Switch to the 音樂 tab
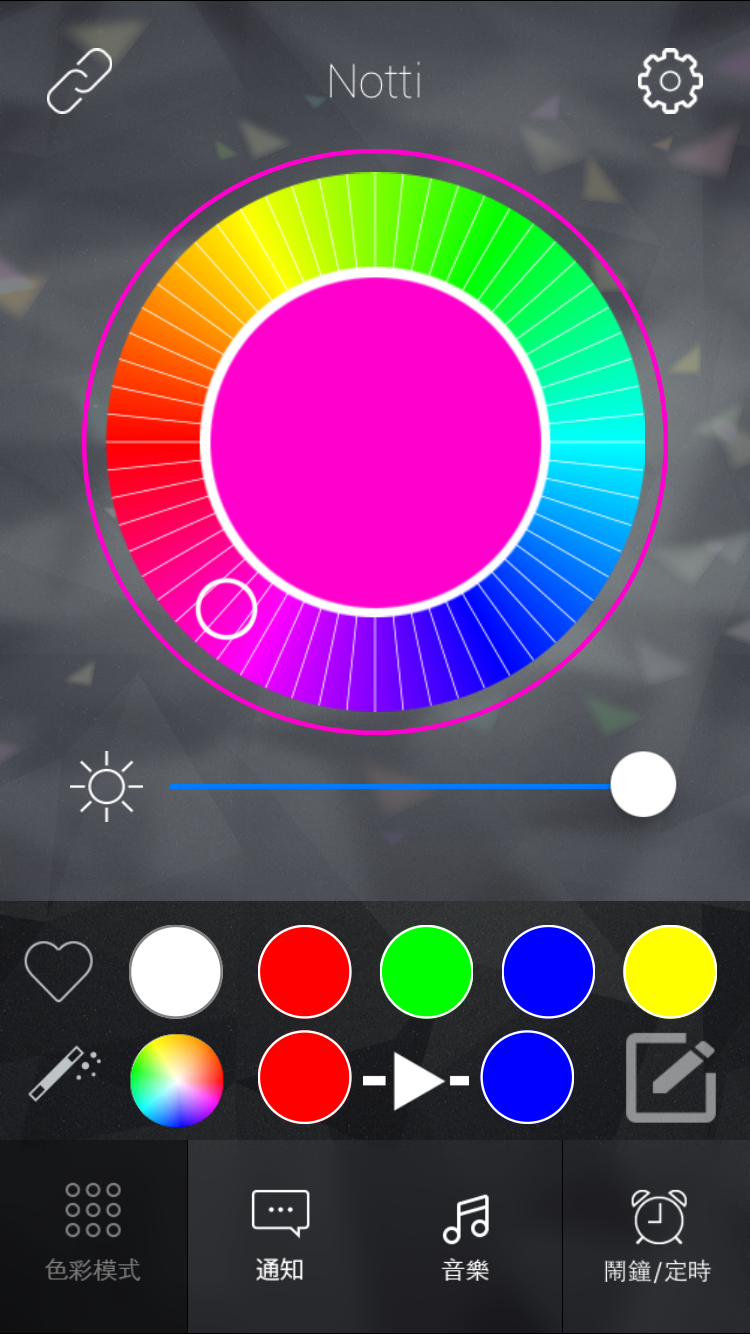The image size is (750, 1334). 468,1236
